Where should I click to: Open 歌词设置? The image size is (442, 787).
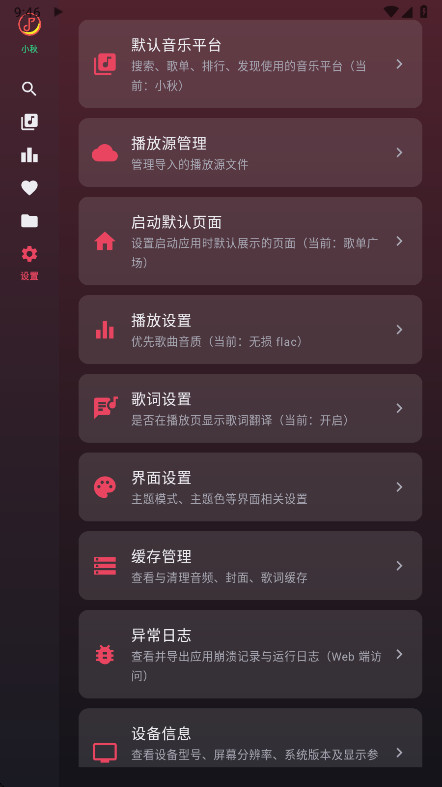tap(250, 408)
